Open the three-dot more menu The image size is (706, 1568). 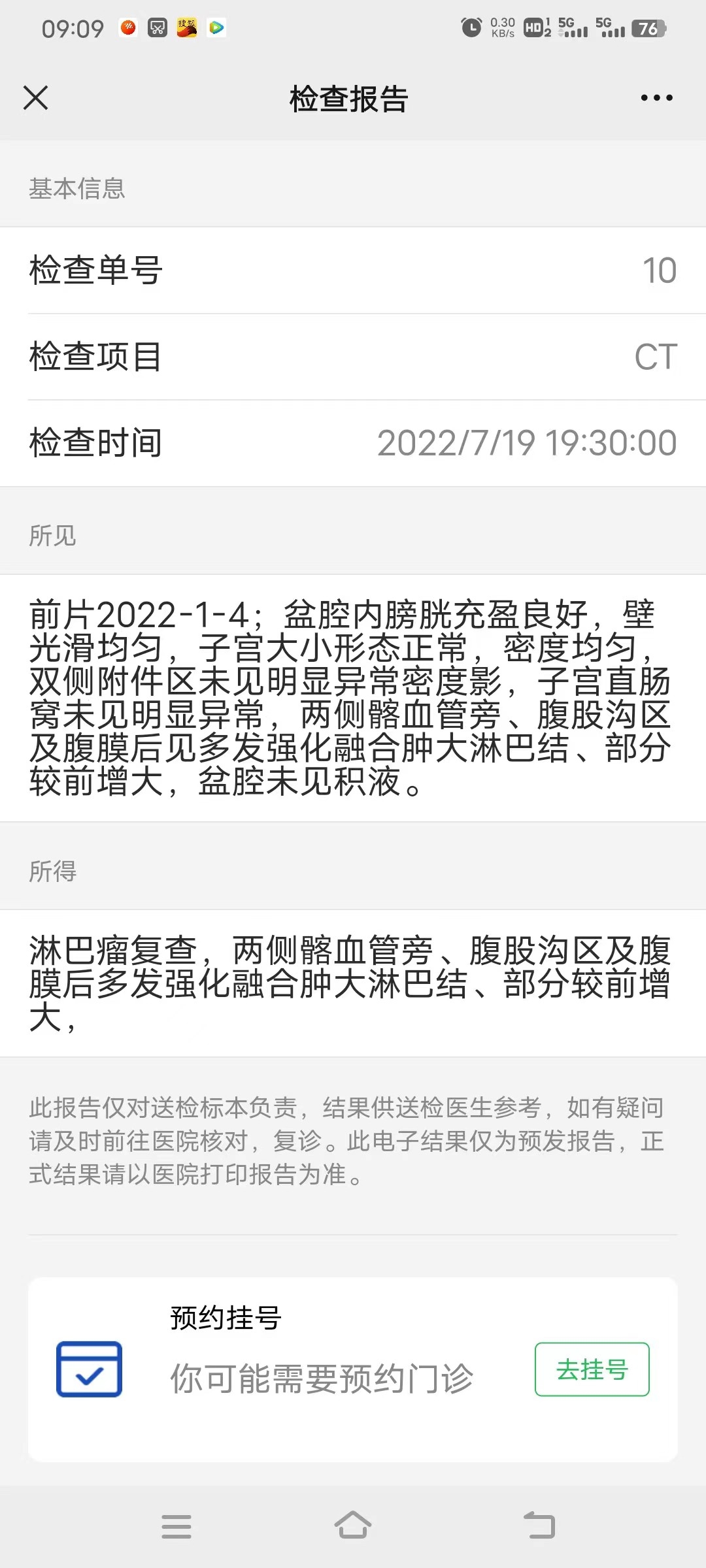pos(656,98)
